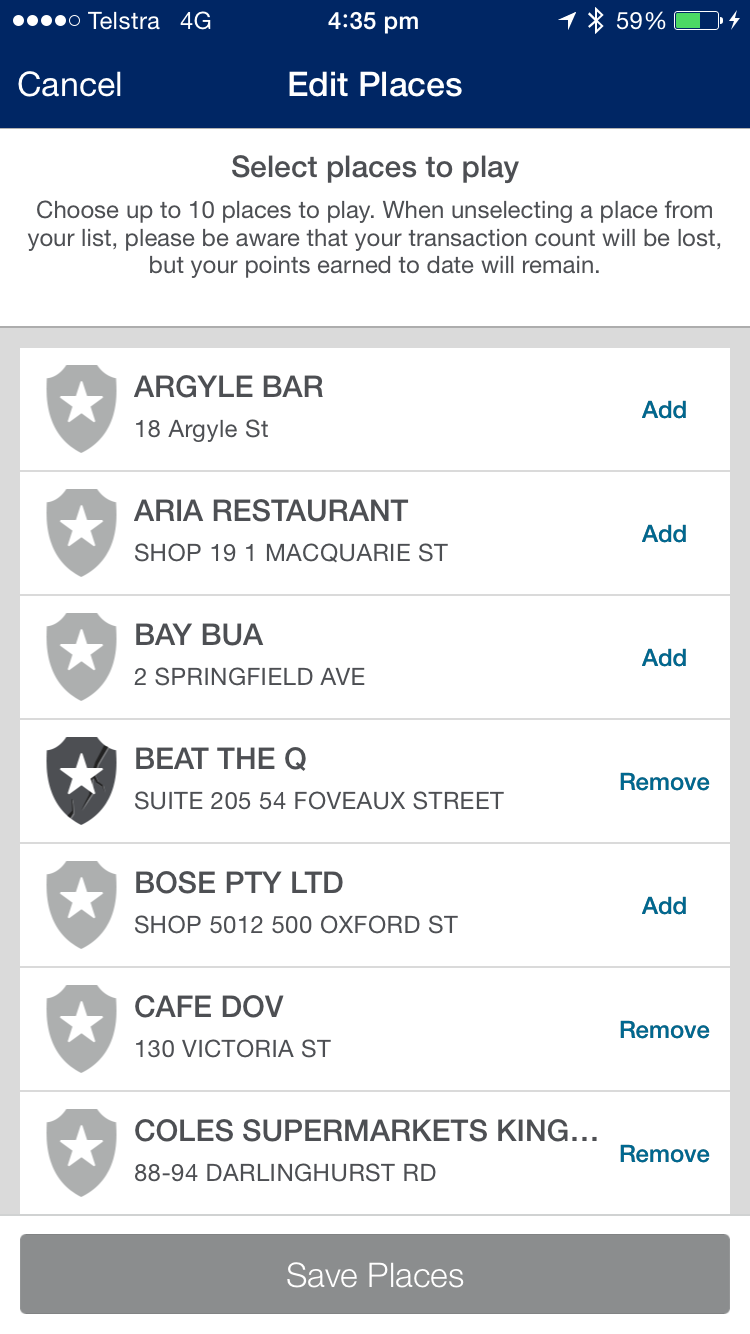750x1334 pixels.
Task: Tap the Save Places button
Action: pos(375,1275)
